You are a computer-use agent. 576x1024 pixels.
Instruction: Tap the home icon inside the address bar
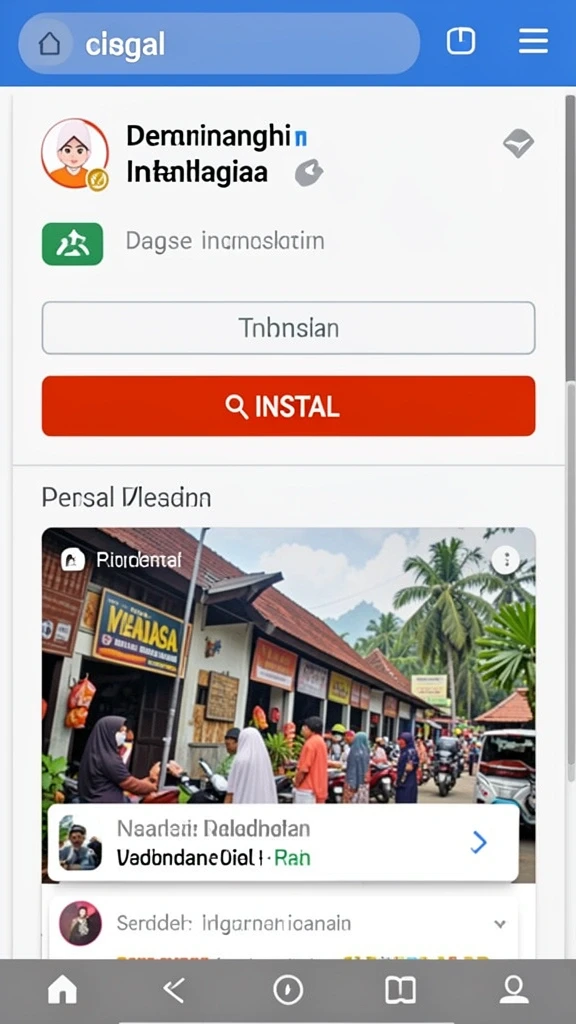(50, 44)
